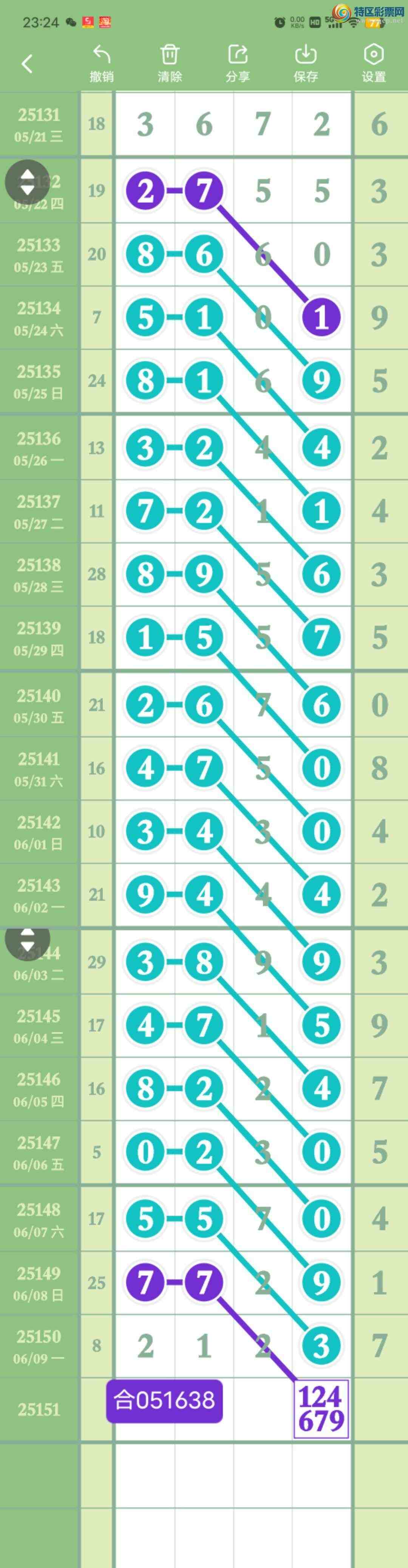The width and height of the screenshot is (408, 1568).
Task: Clear all marks with 清除
Action: click(x=170, y=63)
